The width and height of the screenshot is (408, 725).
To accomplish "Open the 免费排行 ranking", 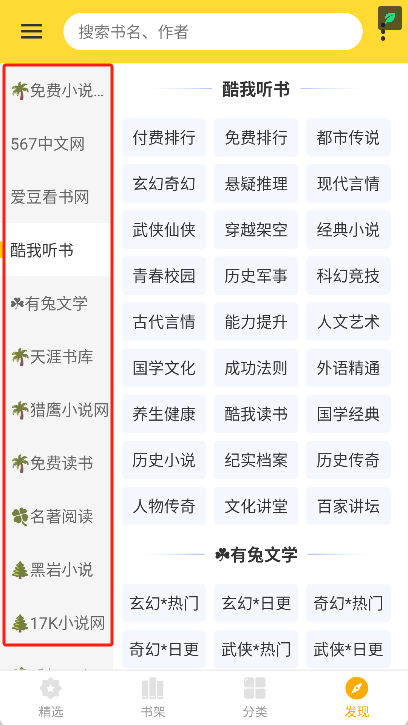I will pos(256,137).
